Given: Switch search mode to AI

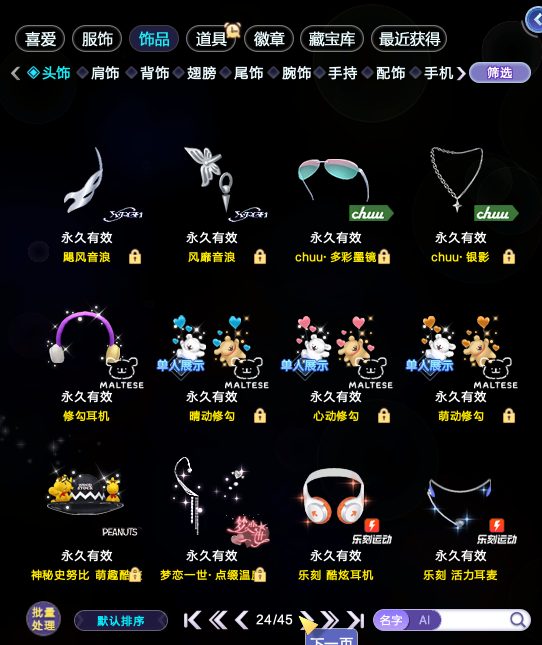Looking at the screenshot, I should pos(424,620).
